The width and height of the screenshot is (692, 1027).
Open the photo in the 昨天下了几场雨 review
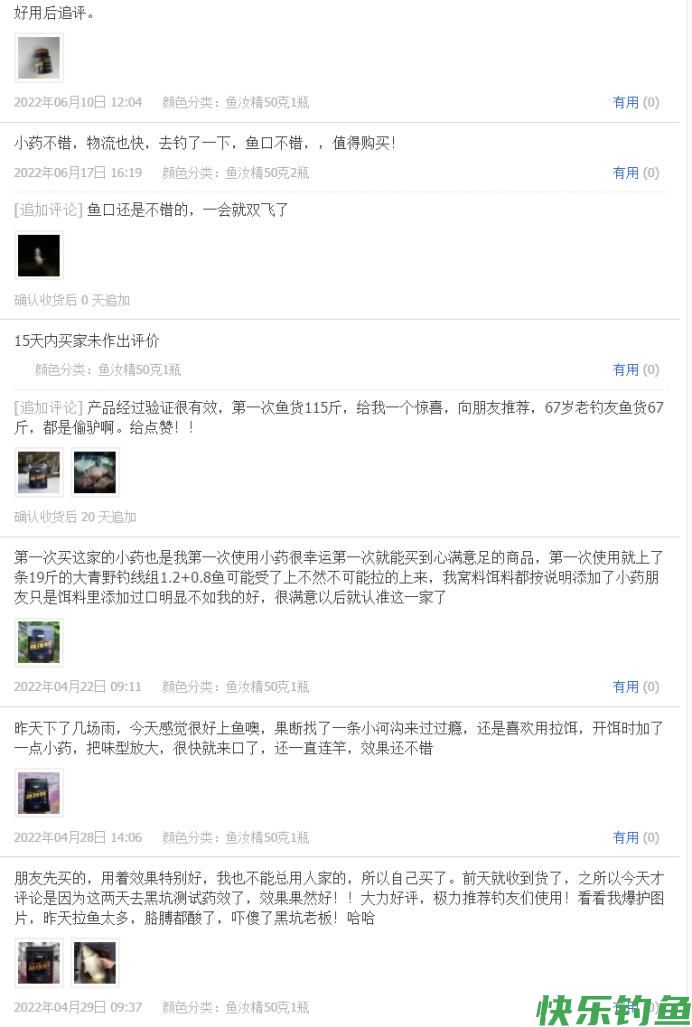click(x=39, y=793)
